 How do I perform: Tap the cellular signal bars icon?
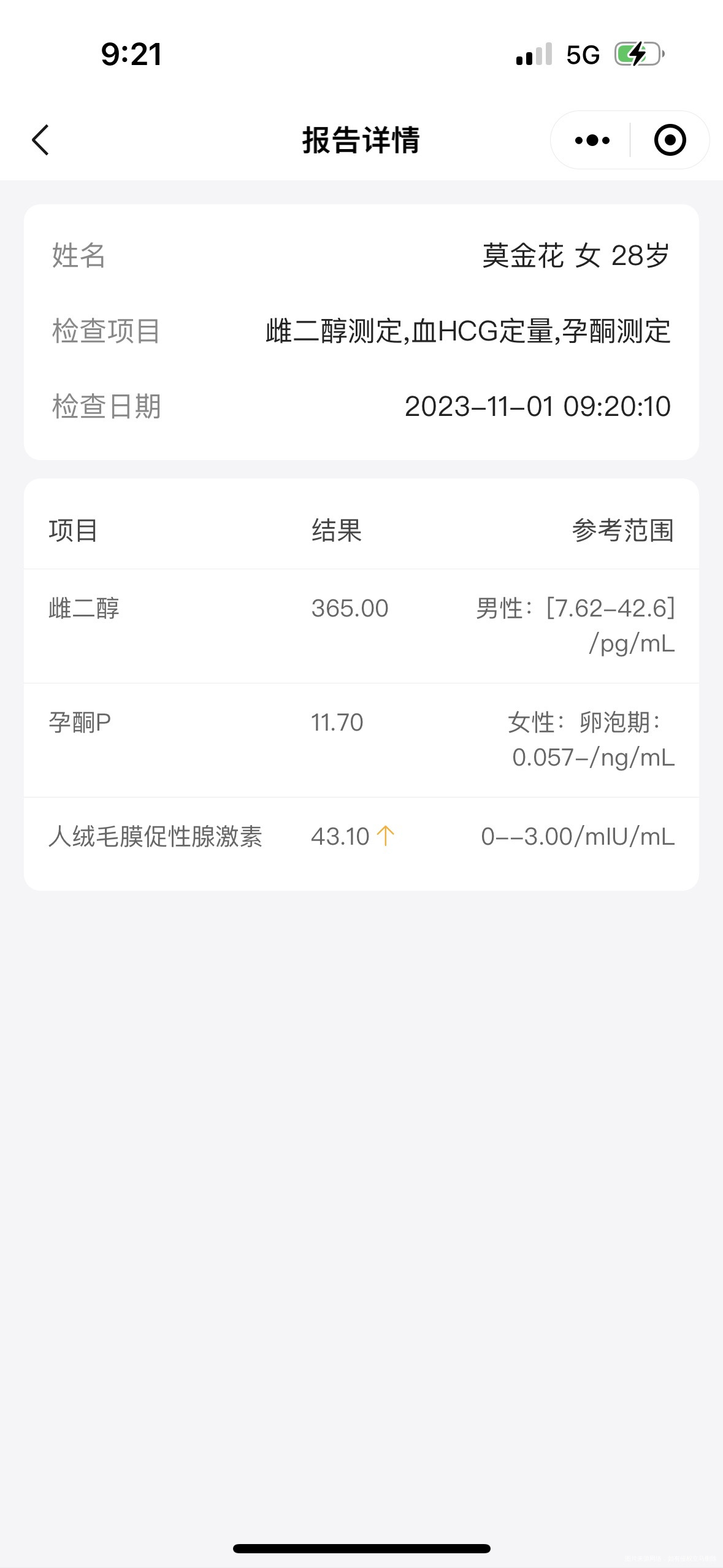pos(531,55)
